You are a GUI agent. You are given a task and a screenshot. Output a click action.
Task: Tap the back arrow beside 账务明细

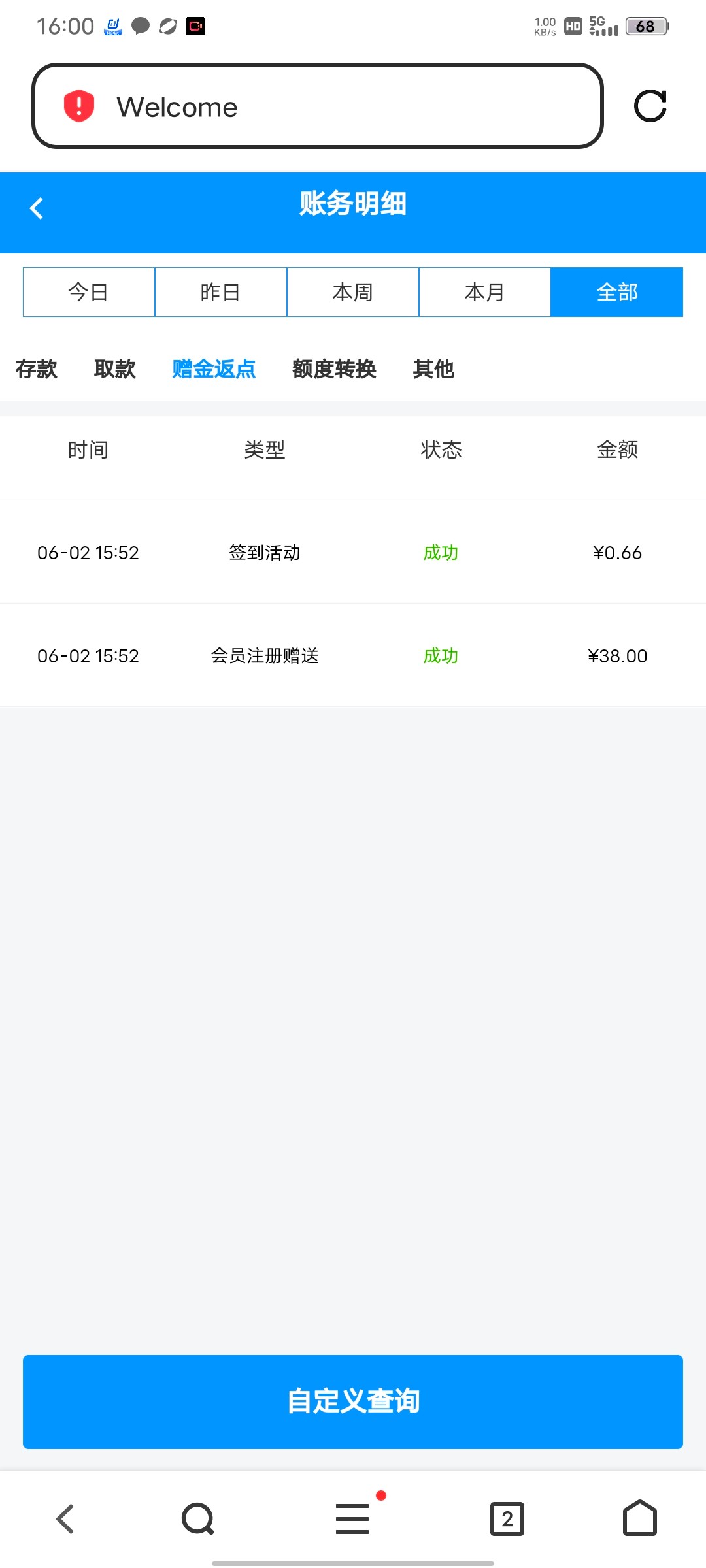[x=37, y=208]
